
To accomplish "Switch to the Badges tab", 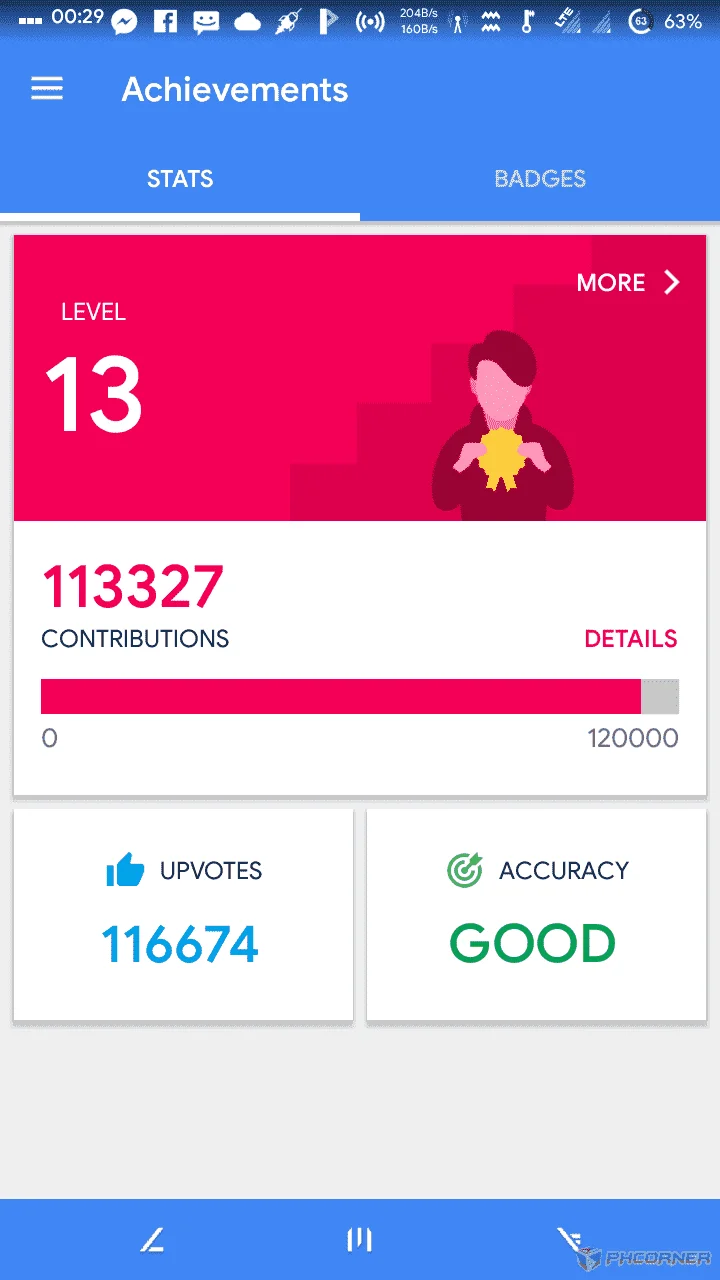I will click(x=540, y=179).
